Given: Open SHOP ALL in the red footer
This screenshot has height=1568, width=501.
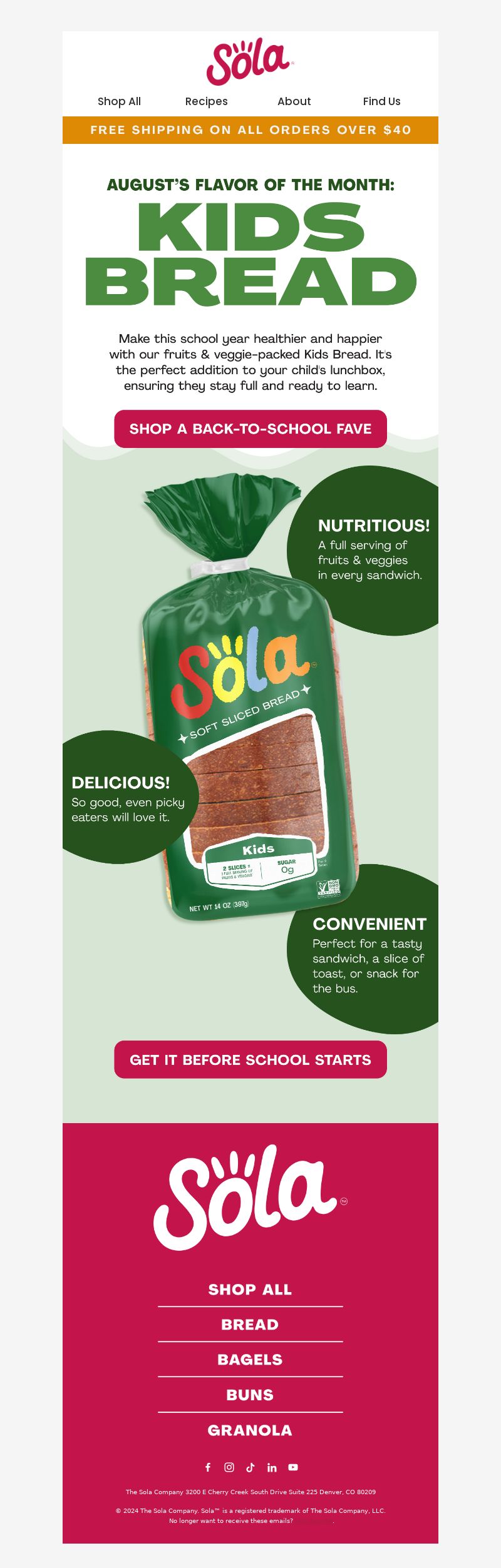Looking at the screenshot, I should pyautogui.click(x=250, y=1289).
